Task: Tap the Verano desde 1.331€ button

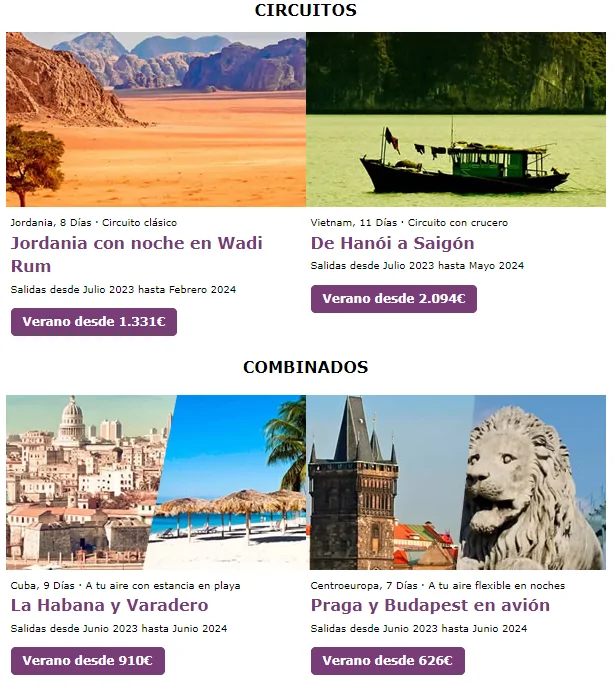Action: (93, 322)
